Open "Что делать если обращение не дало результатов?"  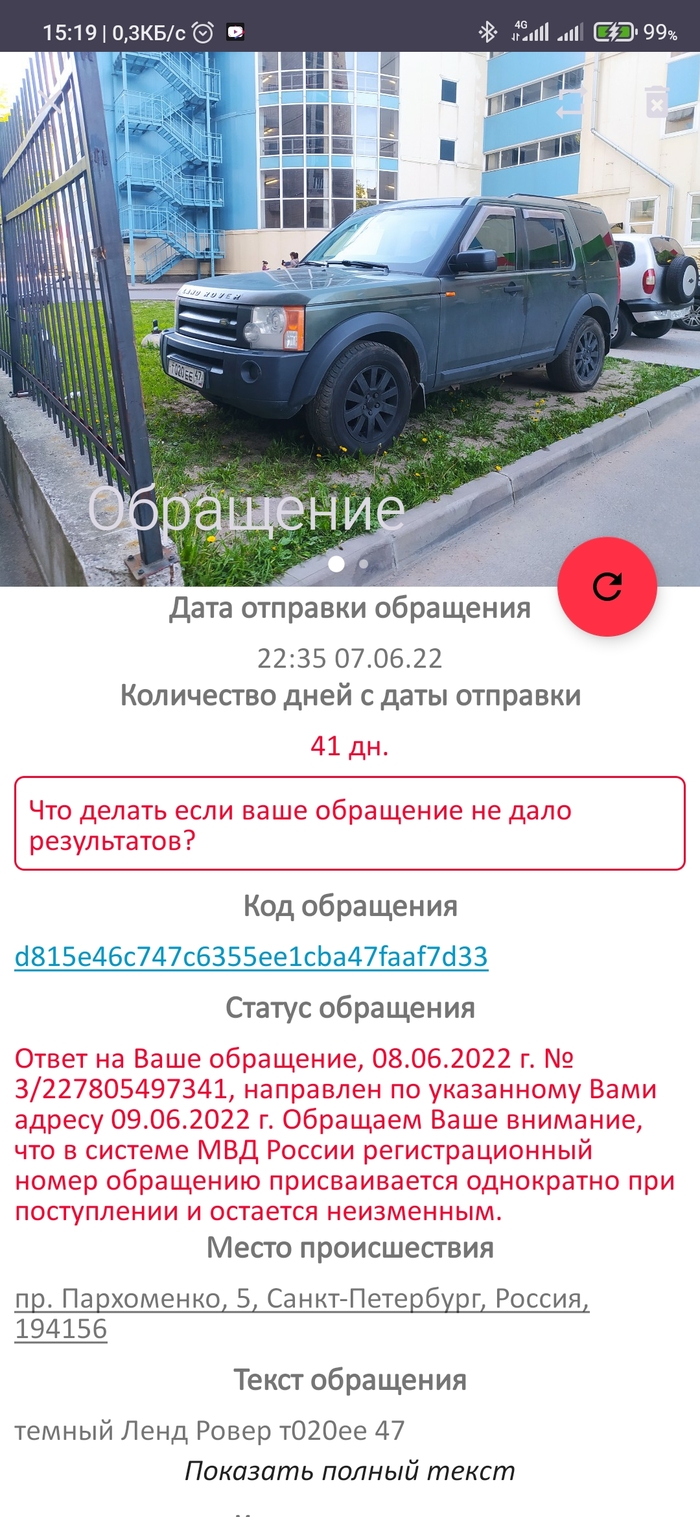(x=350, y=824)
